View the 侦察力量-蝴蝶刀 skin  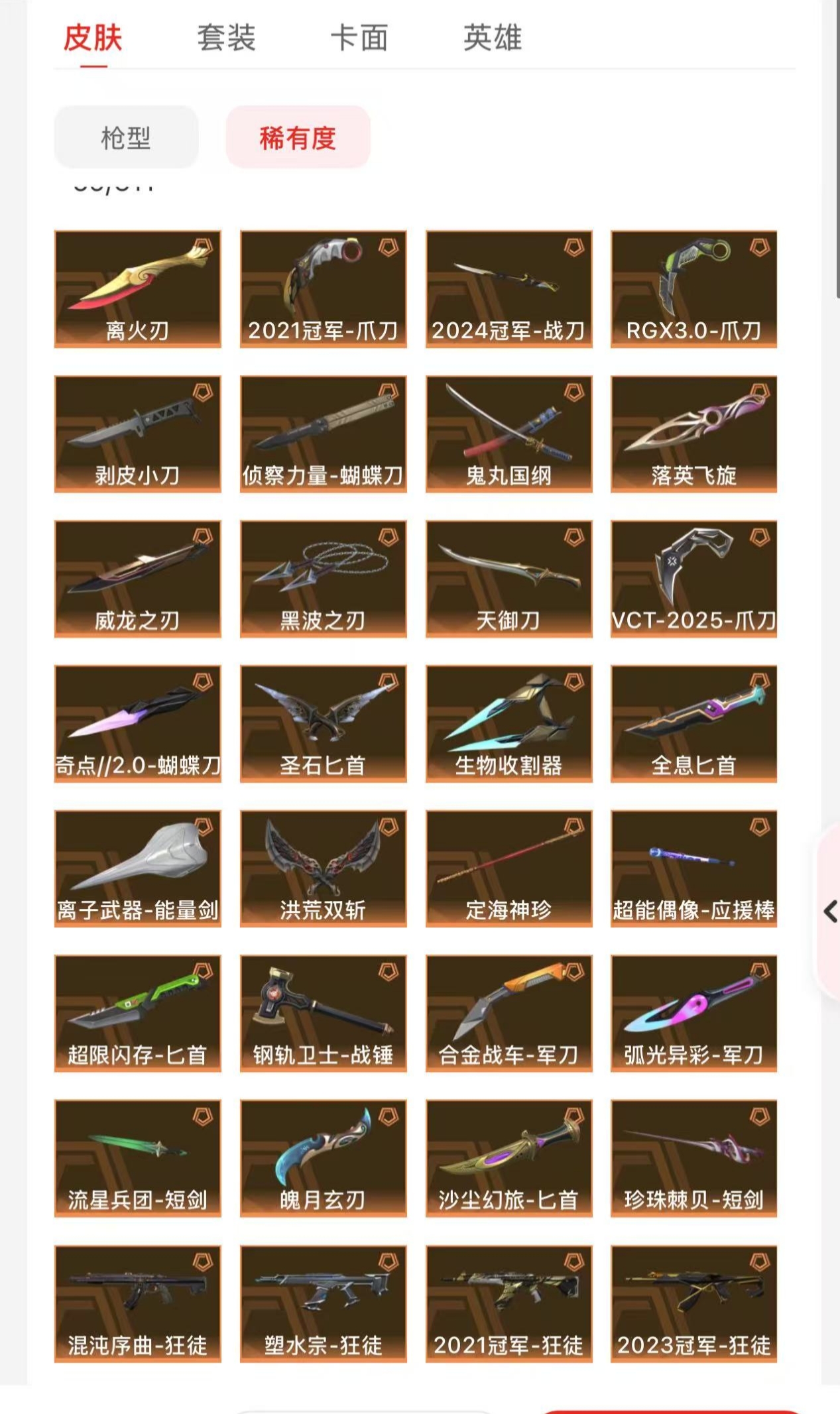tap(323, 434)
